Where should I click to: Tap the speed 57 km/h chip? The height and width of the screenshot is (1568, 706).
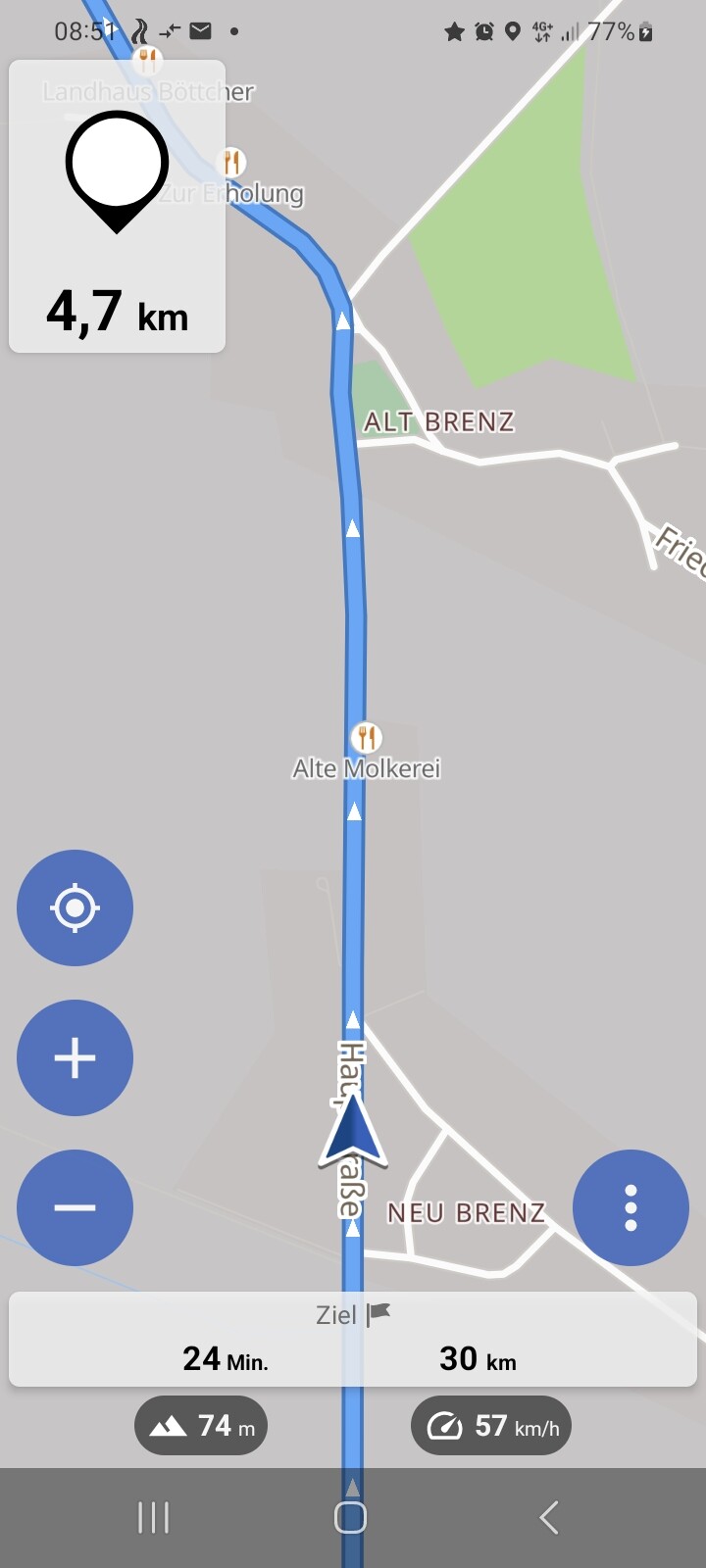coord(491,1425)
